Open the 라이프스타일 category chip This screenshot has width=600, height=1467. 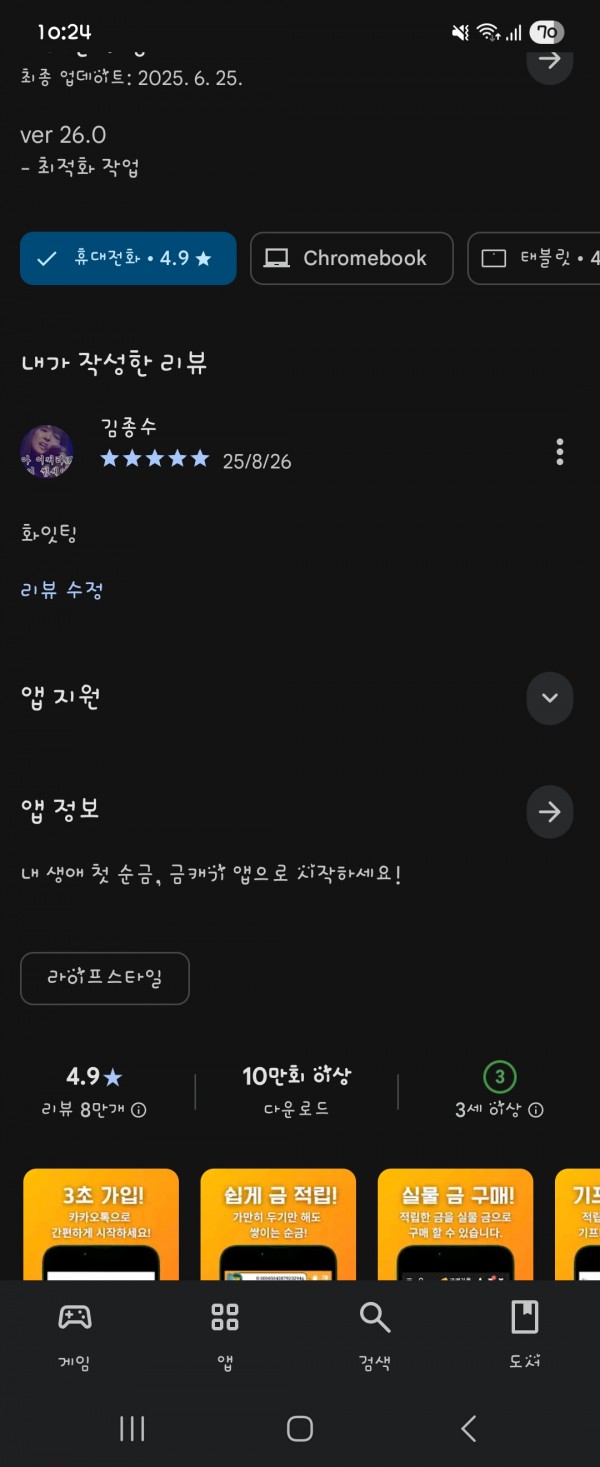coord(105,977)
